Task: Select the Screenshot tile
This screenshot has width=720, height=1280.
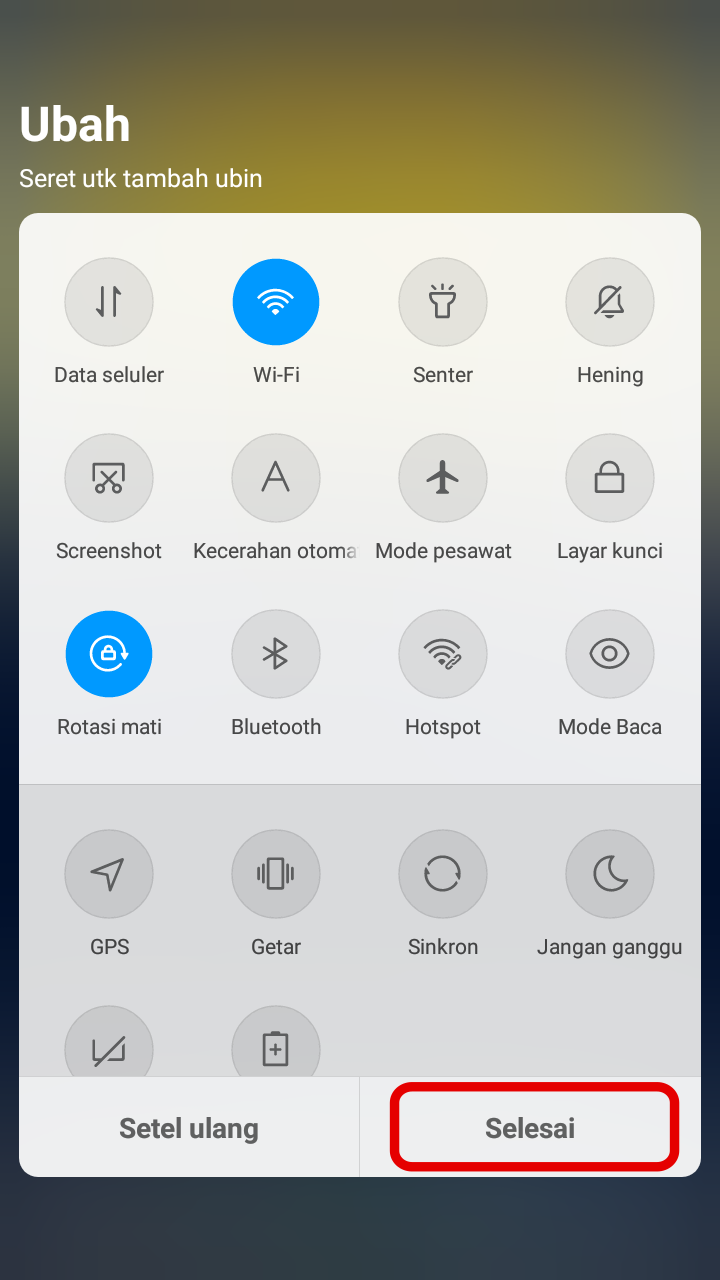Action: (x=109, y=478)
